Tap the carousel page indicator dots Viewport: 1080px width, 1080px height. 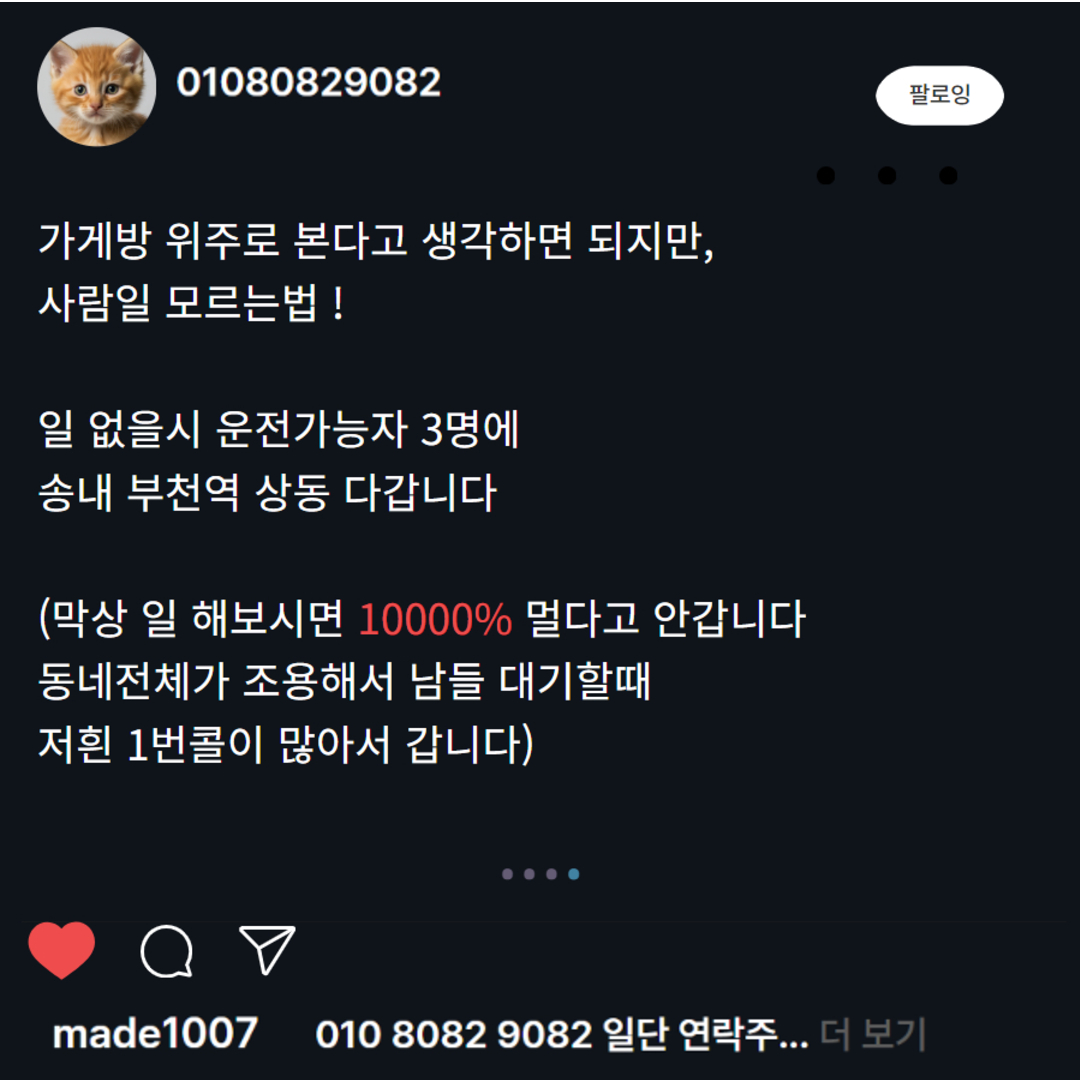pos(540,874)
